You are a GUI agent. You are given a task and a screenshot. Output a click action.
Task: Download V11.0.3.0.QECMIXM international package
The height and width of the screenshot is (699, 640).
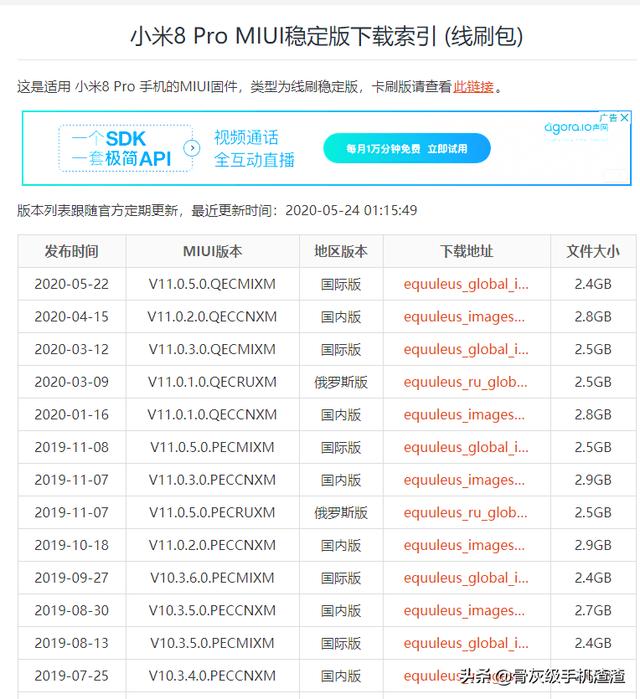466,349
